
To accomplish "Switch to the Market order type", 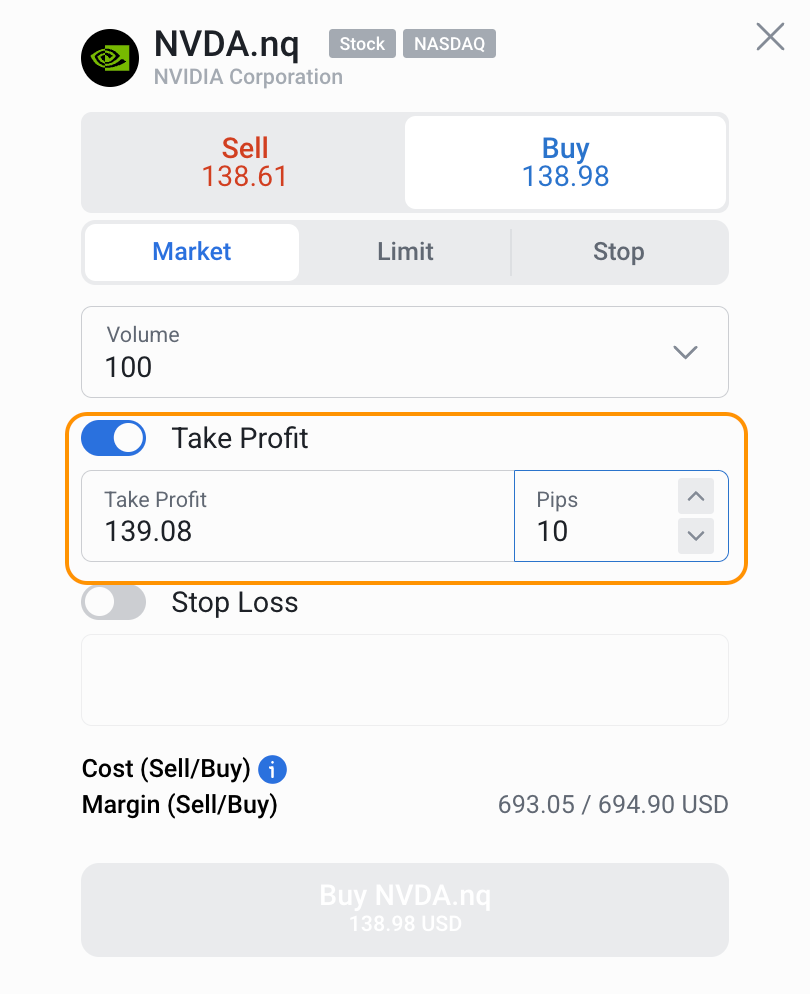I will [192, 252].
